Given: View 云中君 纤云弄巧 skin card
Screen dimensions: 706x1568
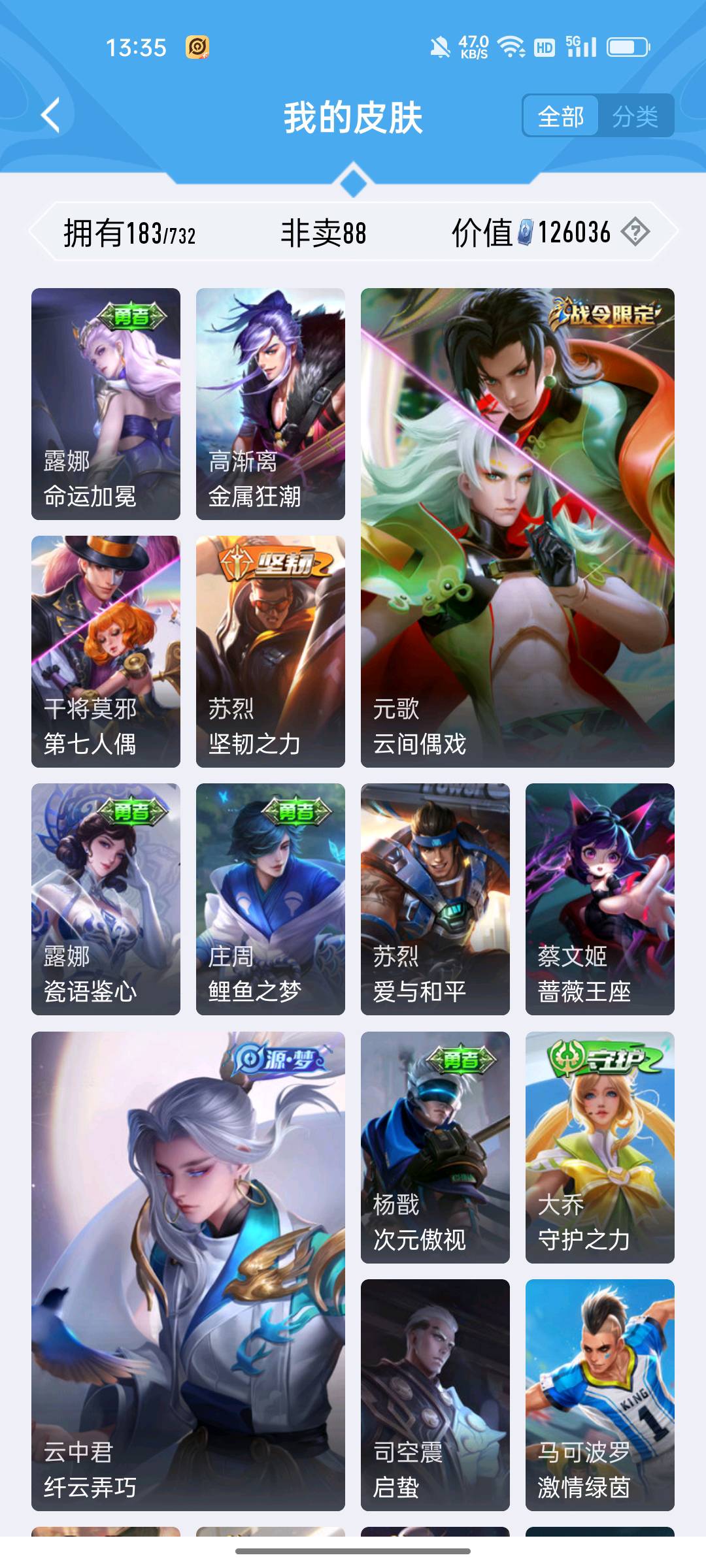Looking at the screenshot, I should coord(188,1271).
